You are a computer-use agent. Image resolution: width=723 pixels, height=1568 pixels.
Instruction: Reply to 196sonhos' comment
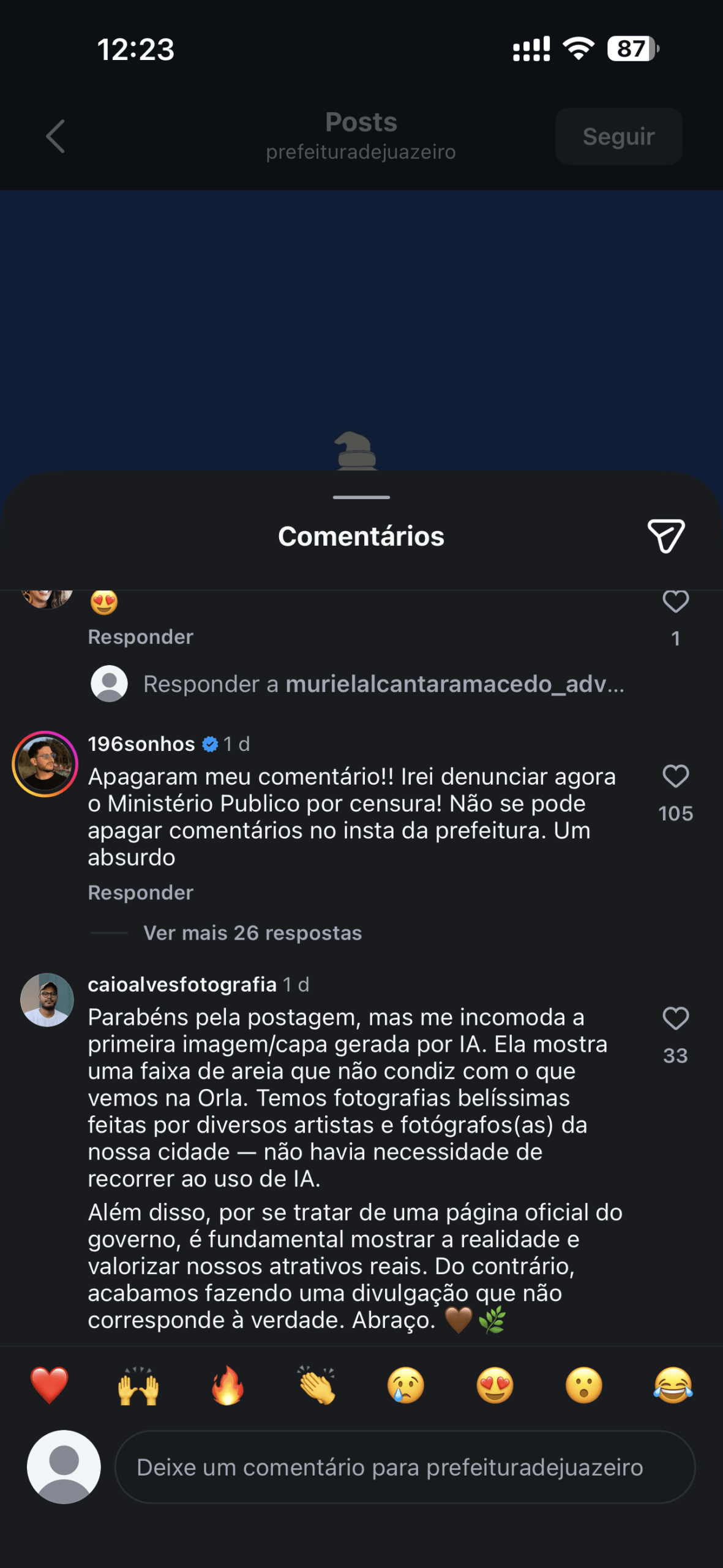[140, 893]
